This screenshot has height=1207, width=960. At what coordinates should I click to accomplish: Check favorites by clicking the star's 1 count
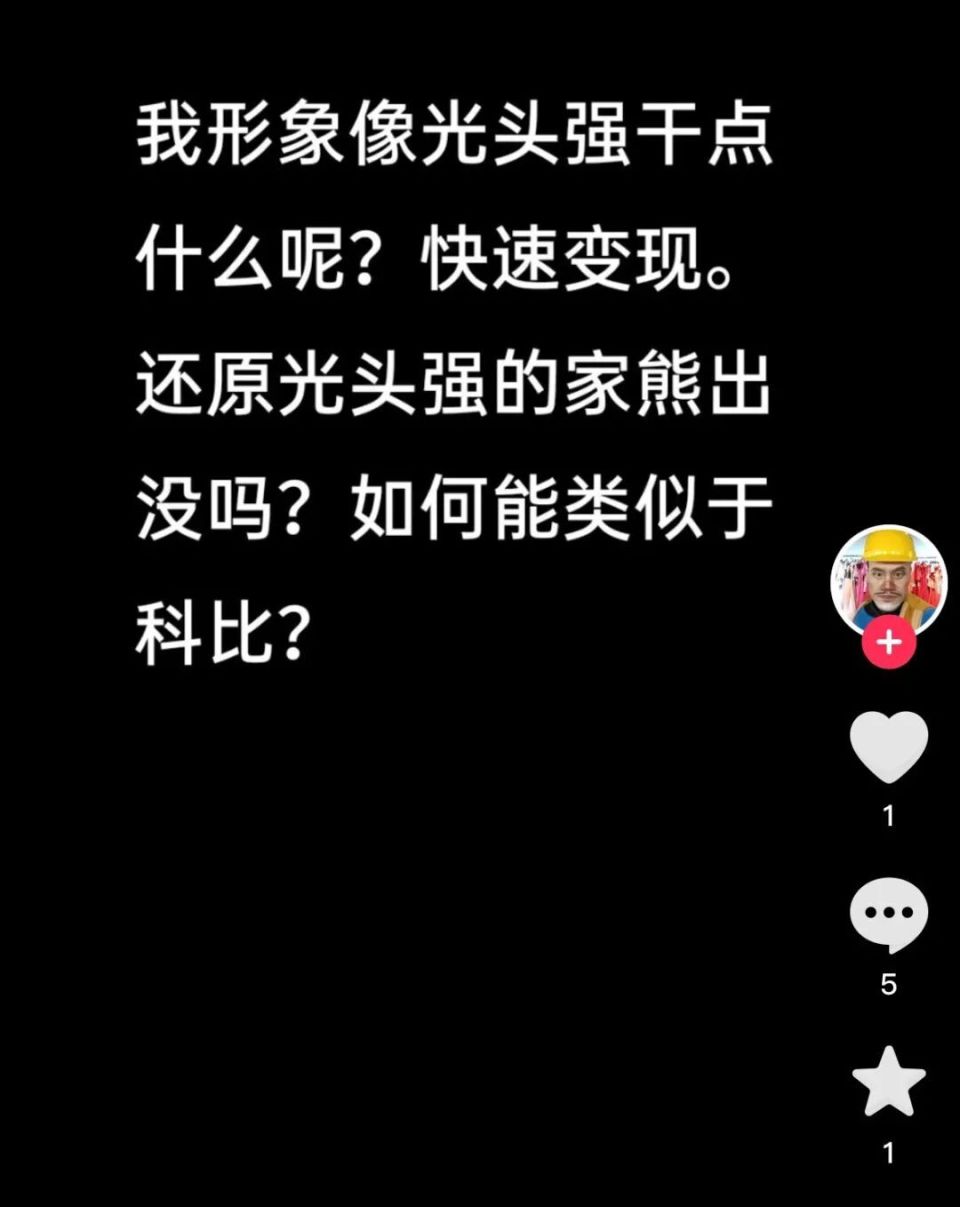(x=888, y=1150)
